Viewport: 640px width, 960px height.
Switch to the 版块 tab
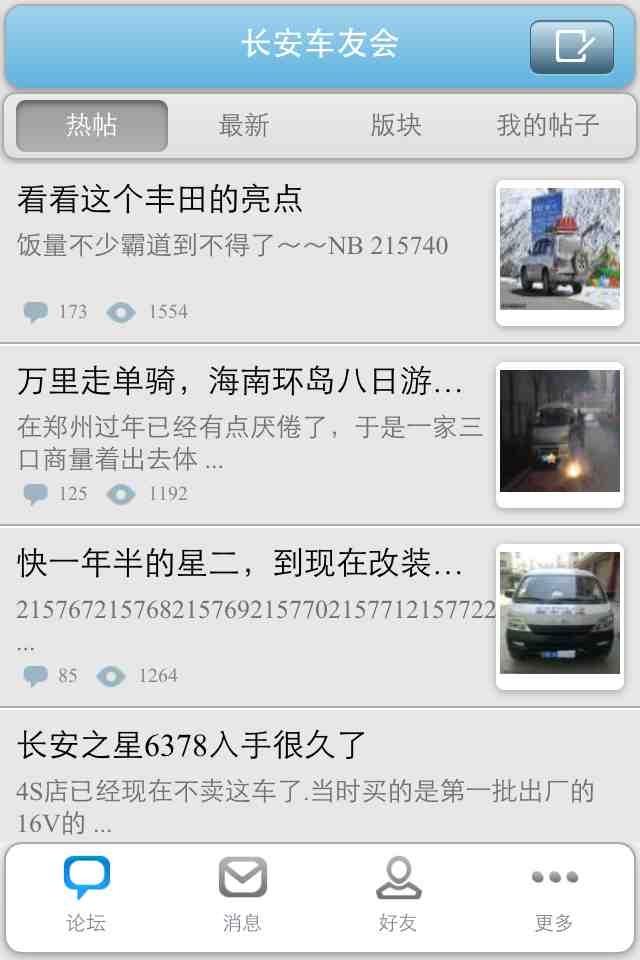click(396, 125)
